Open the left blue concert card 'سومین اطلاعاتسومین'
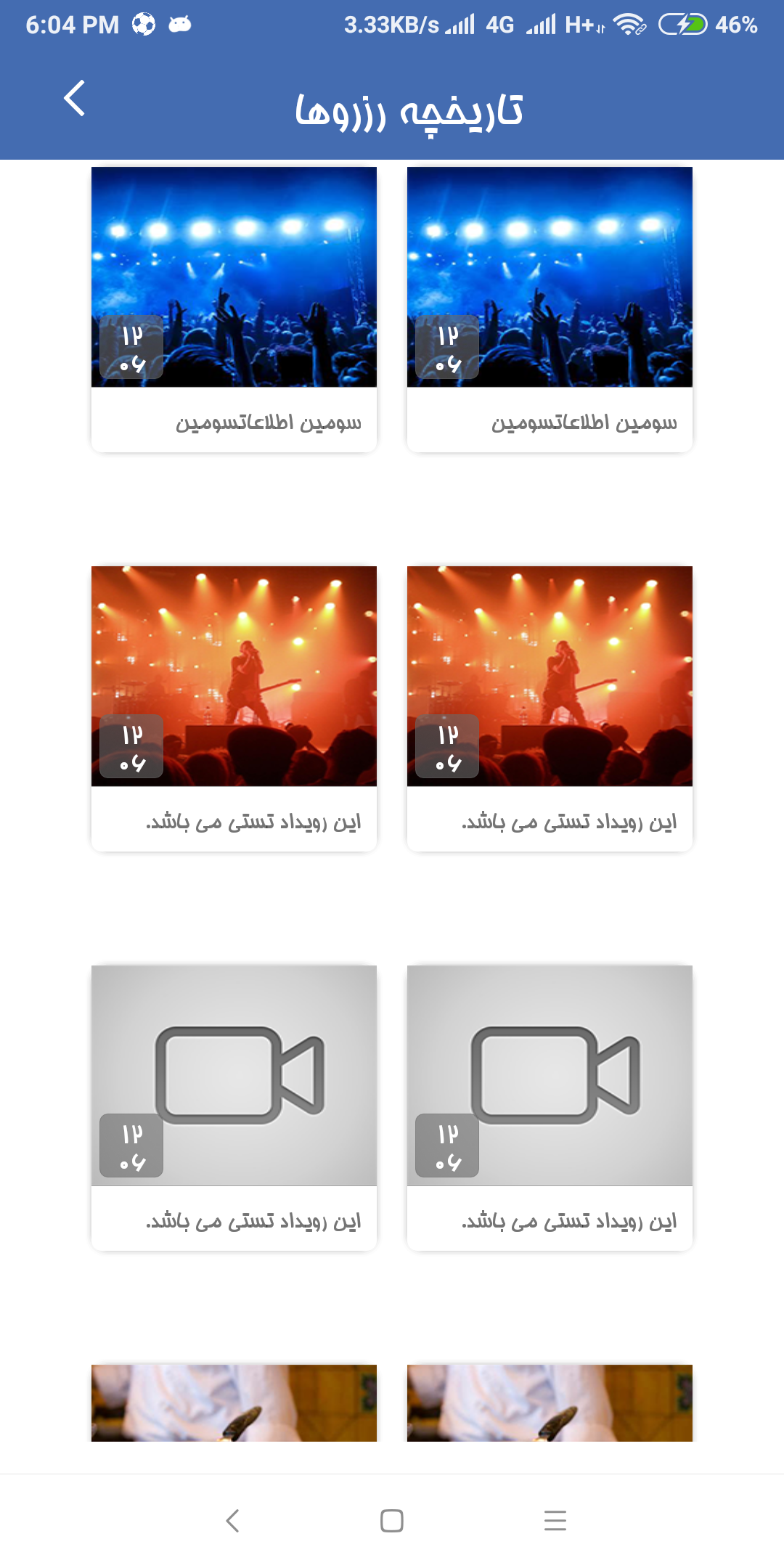This screenshot has width=784, height=1568. [x=234, y=309]
